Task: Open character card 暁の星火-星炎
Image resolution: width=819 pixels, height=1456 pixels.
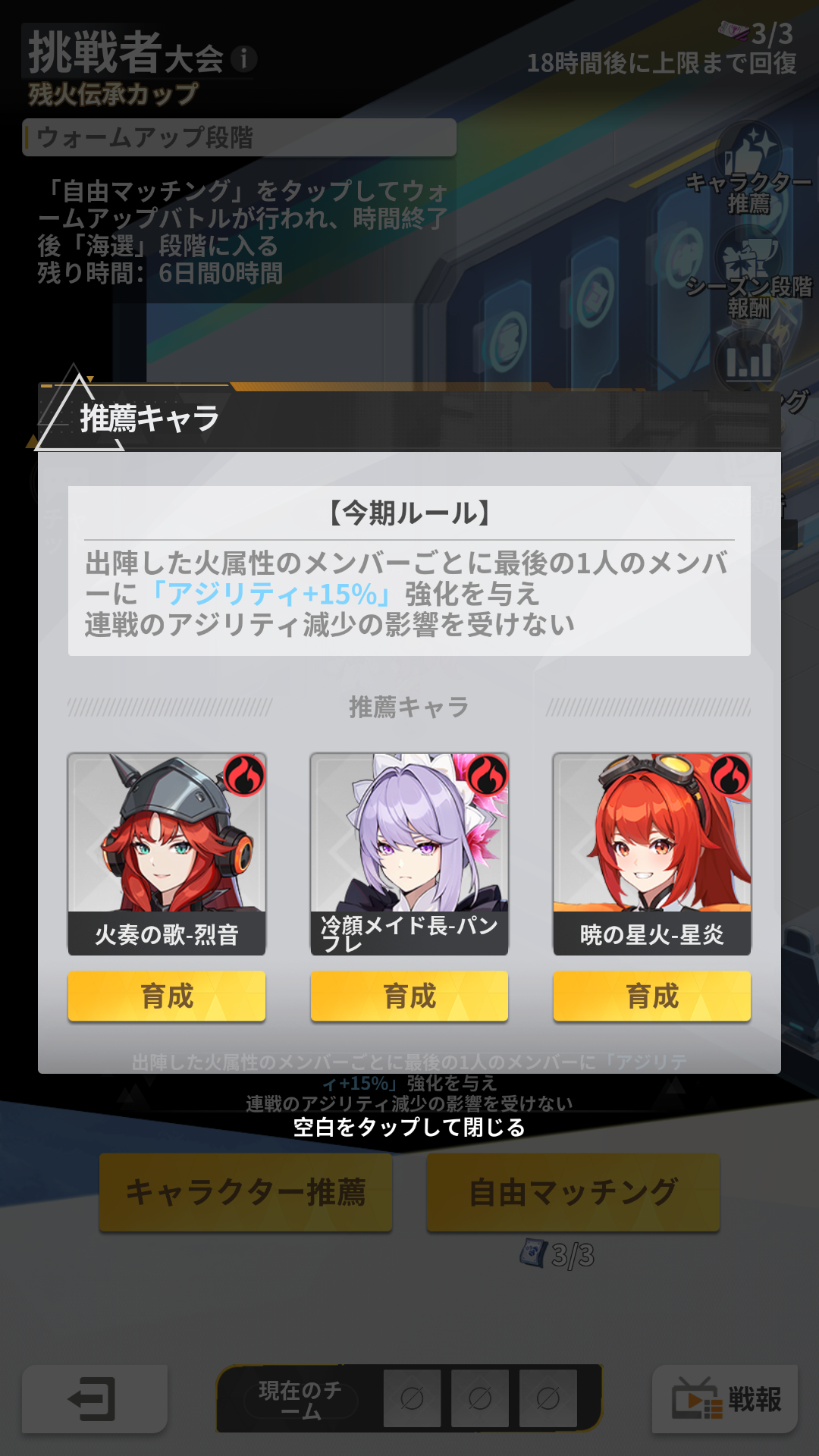Action: point(652,842)
